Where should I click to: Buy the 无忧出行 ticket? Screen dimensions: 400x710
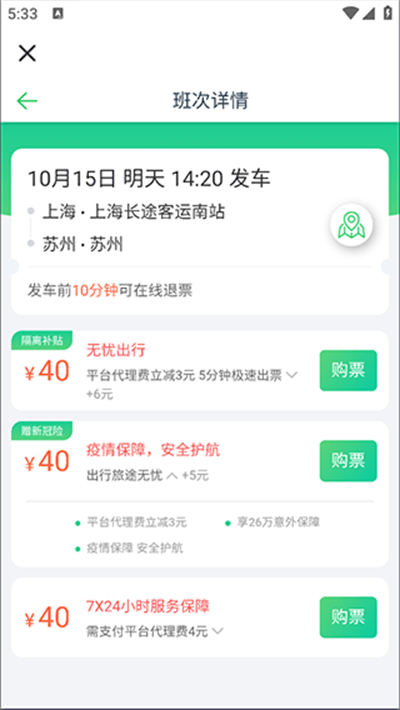(x=348, y=370)
